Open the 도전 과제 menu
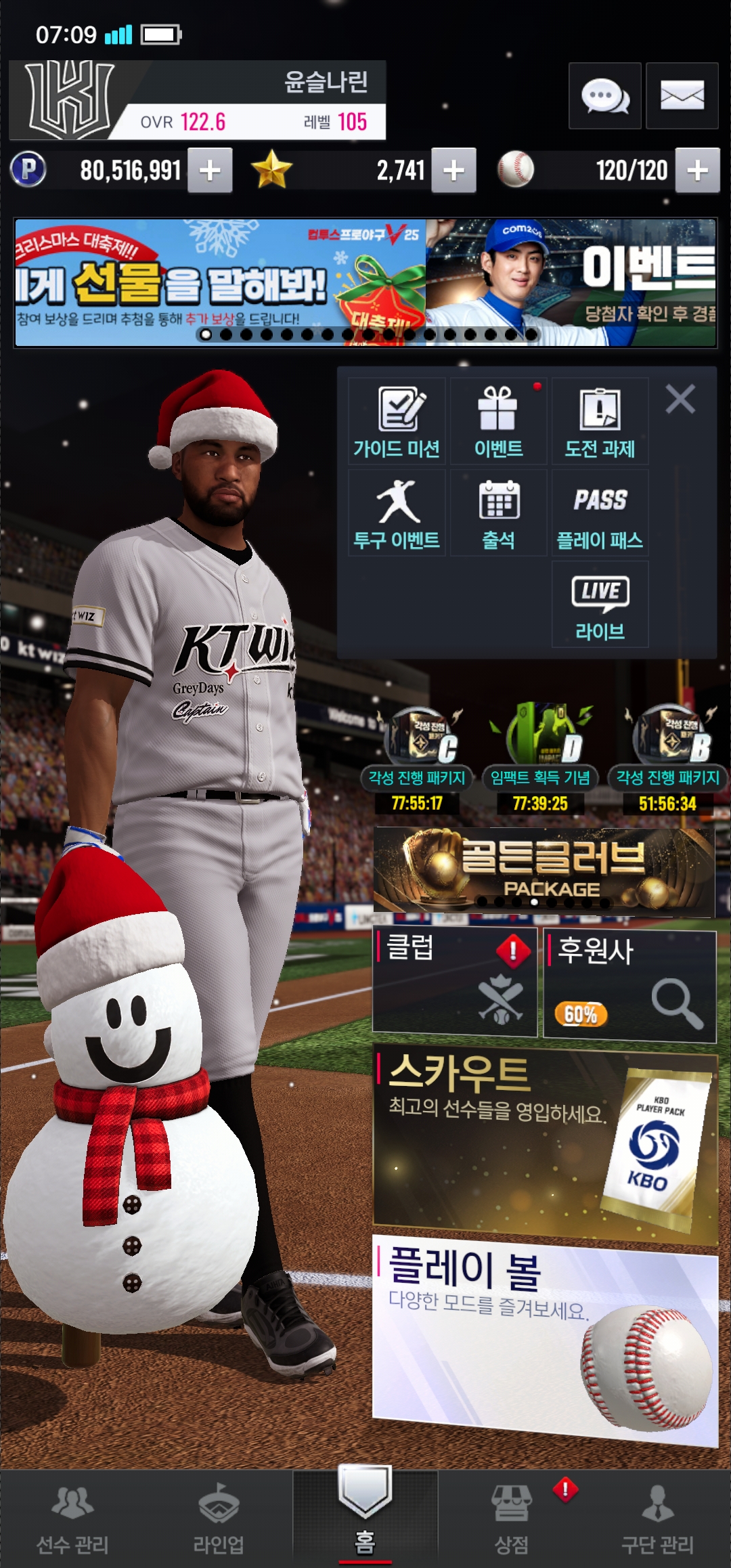 click(600, 422)
